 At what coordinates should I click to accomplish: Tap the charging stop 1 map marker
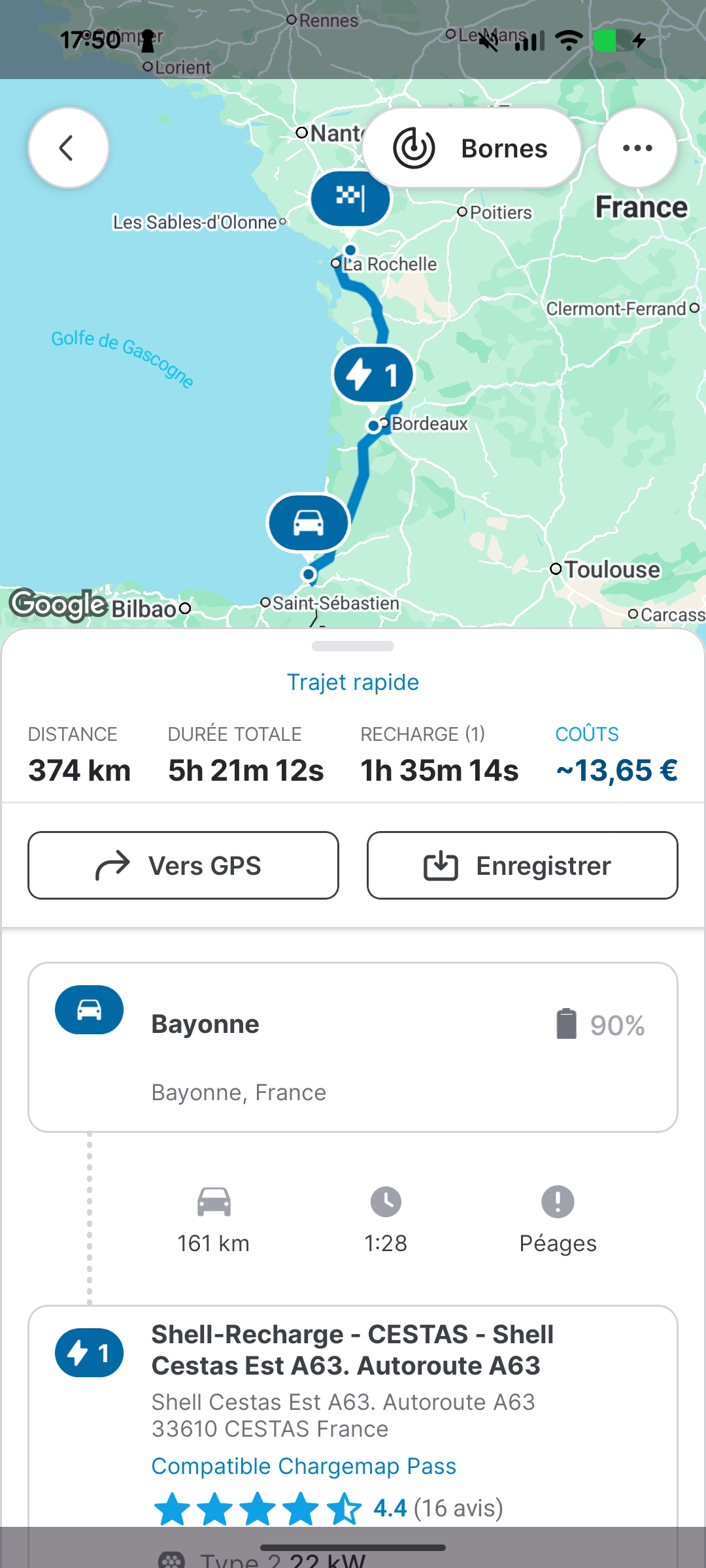pos(373,375)
